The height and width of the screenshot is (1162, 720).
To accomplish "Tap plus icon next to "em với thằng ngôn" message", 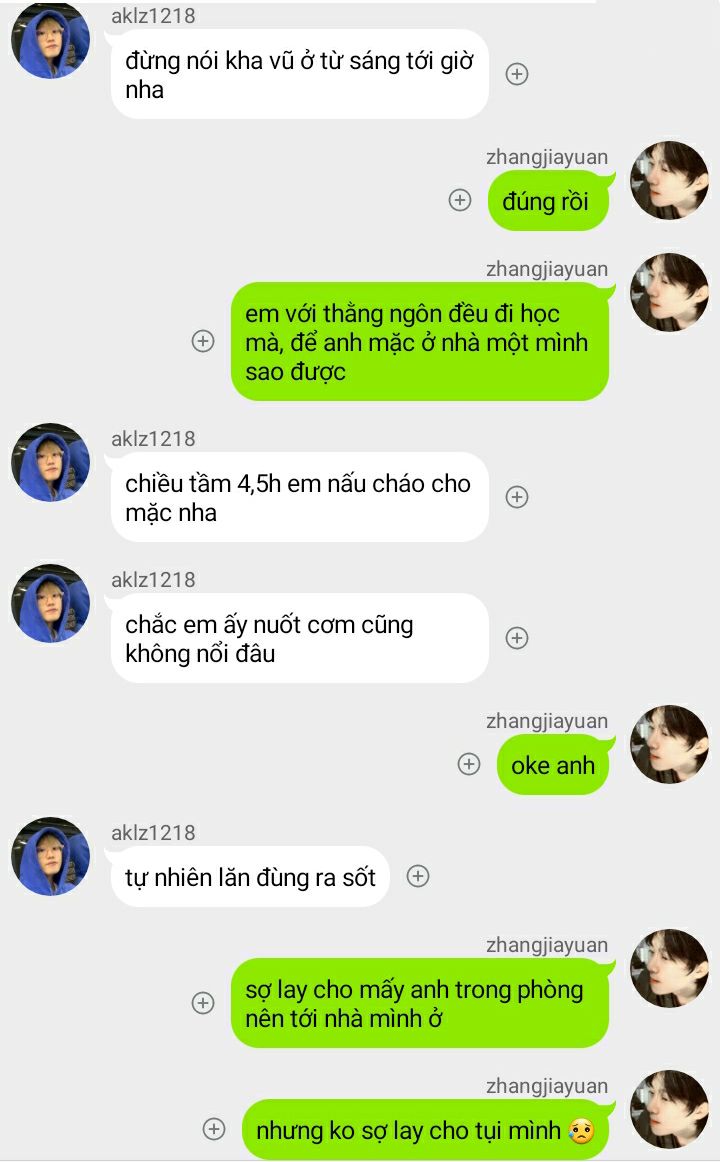I will [x=203, y=341].
